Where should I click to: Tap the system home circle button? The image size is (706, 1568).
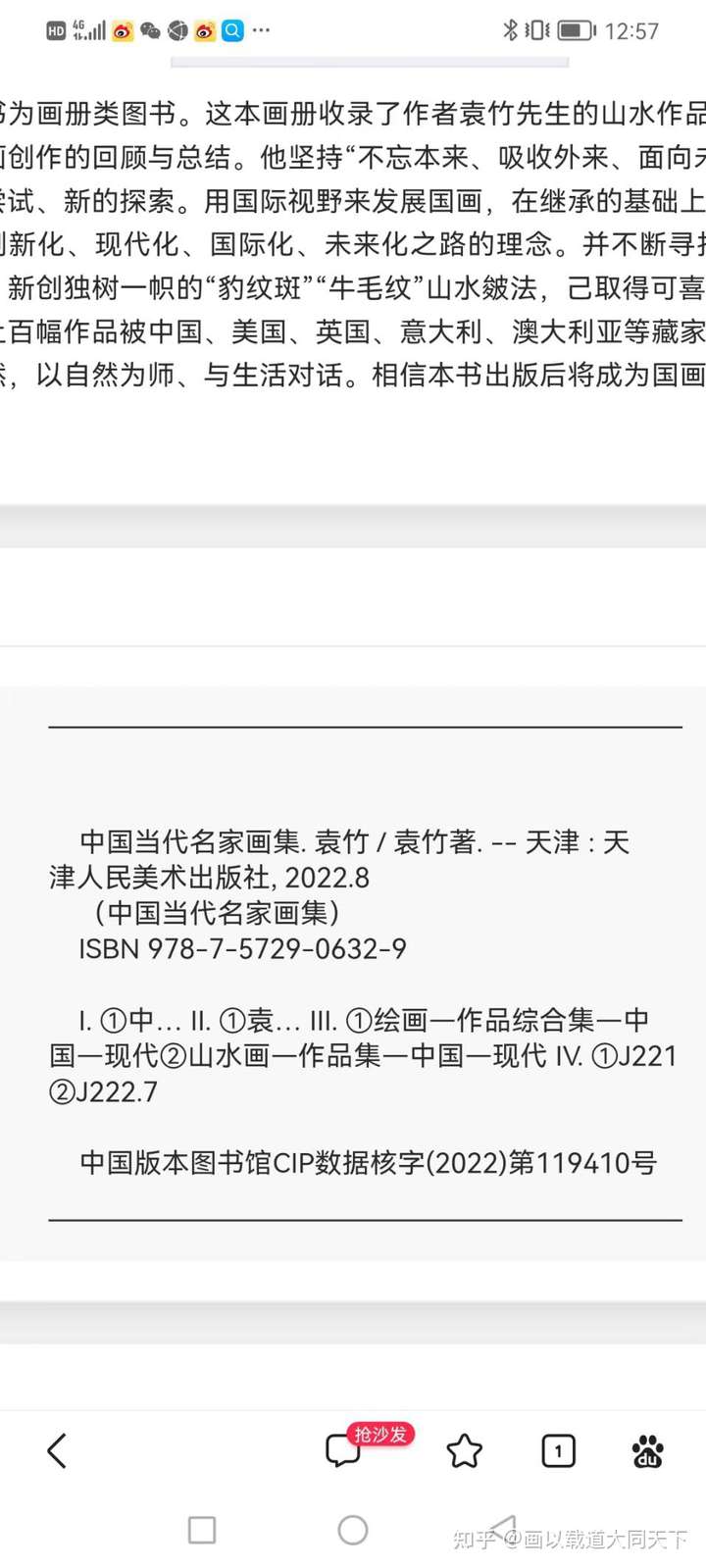pyautogui.click(x=353, y=1530)
